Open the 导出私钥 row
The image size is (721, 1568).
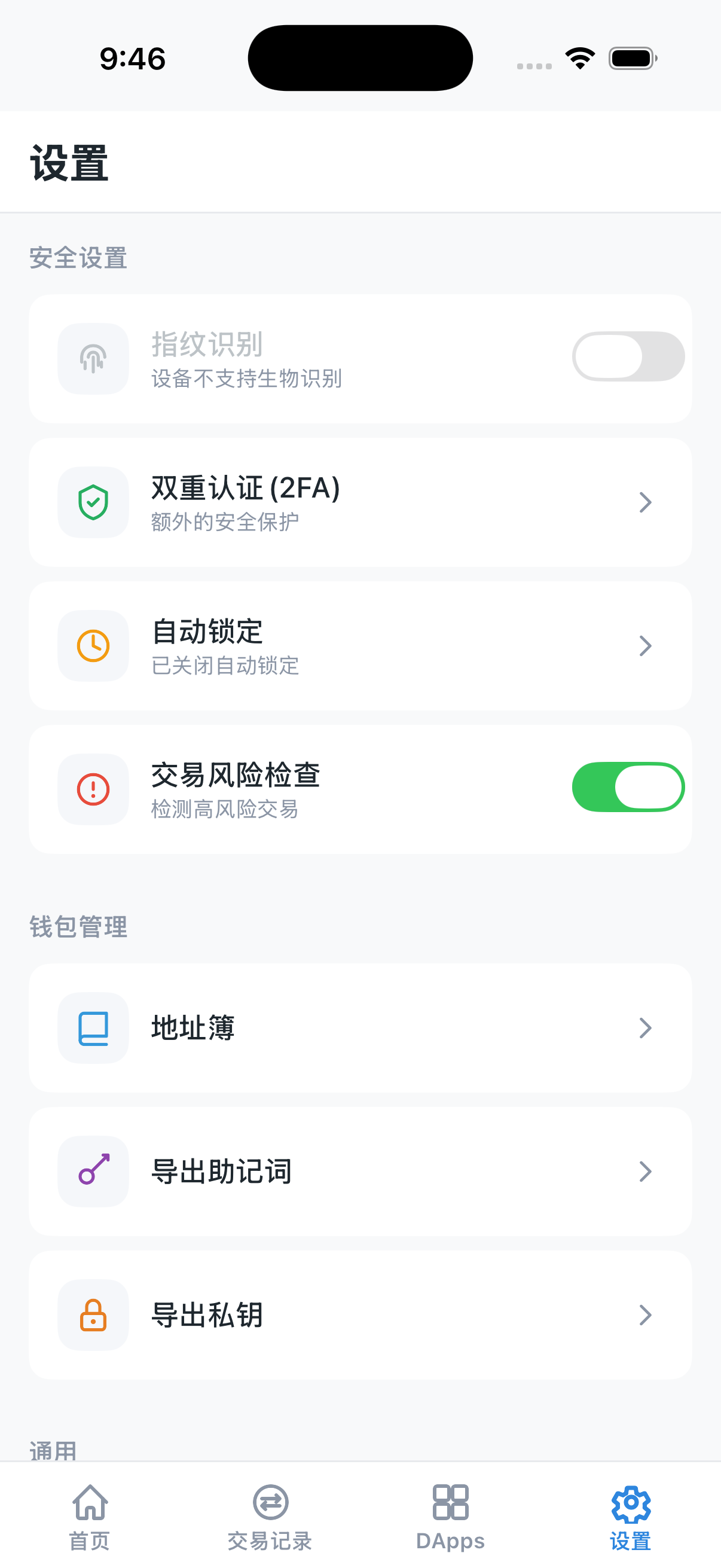359,1316
